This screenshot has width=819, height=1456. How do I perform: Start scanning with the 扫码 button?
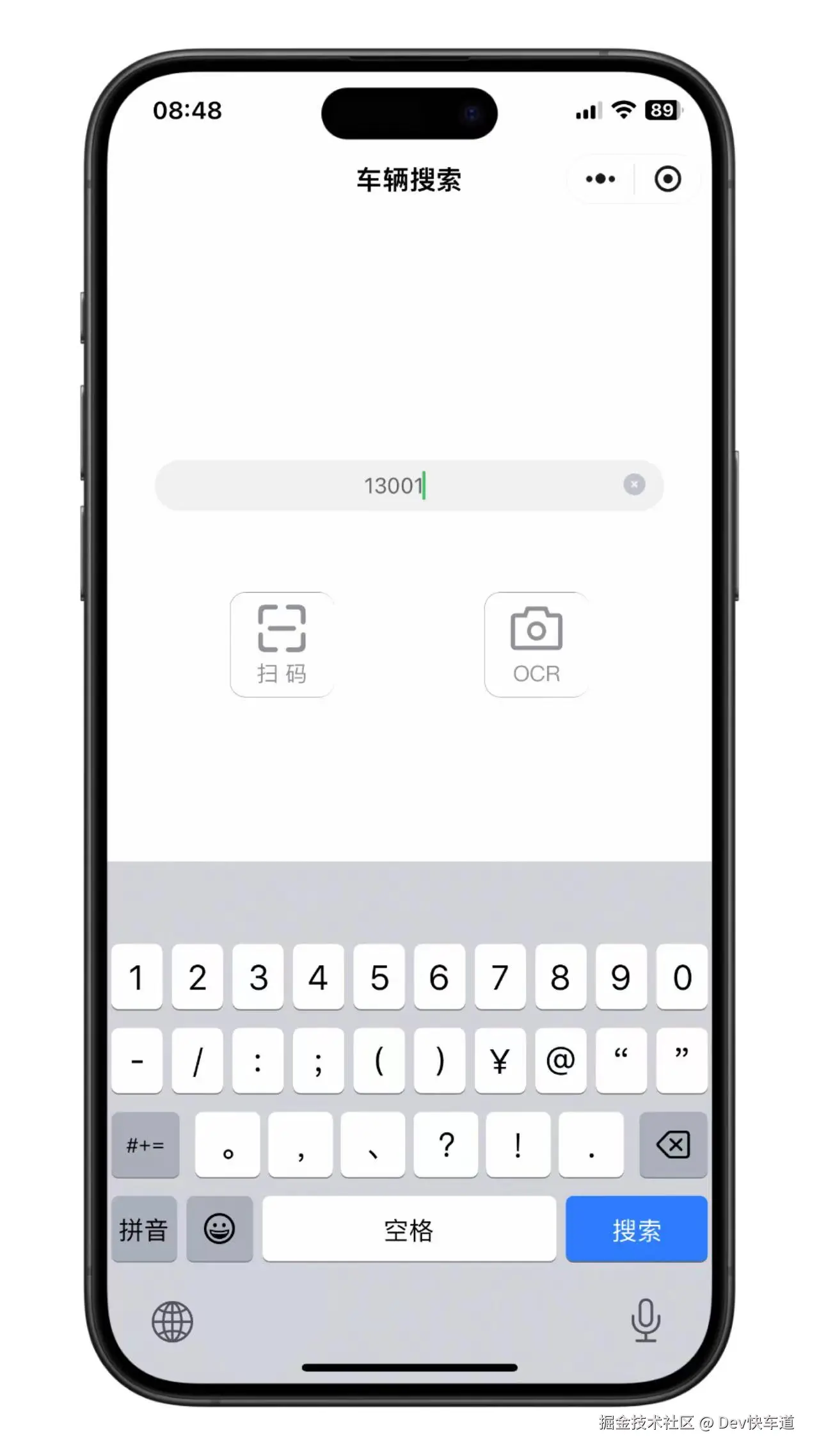pos(282,644)
